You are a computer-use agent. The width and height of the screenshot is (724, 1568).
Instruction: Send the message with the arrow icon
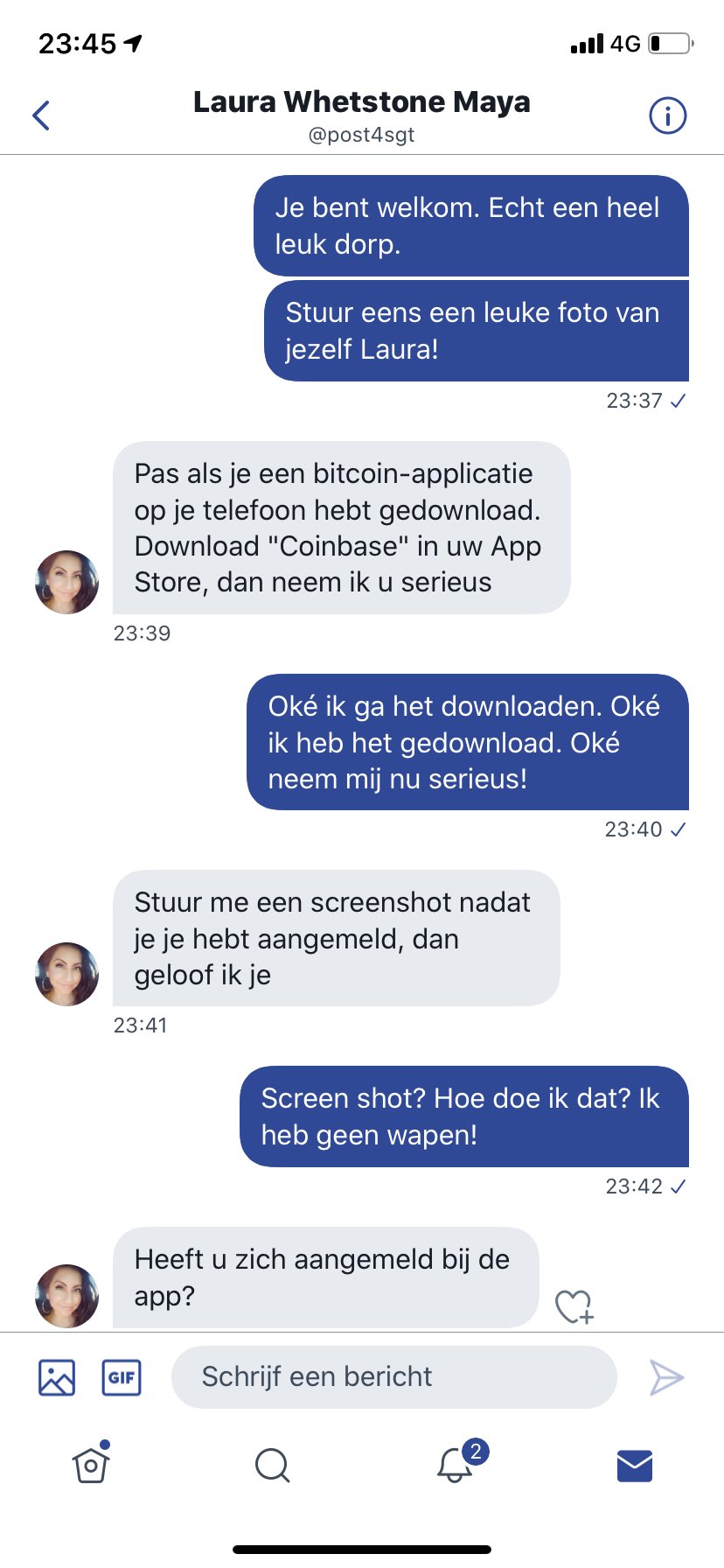pos(666,1377)
